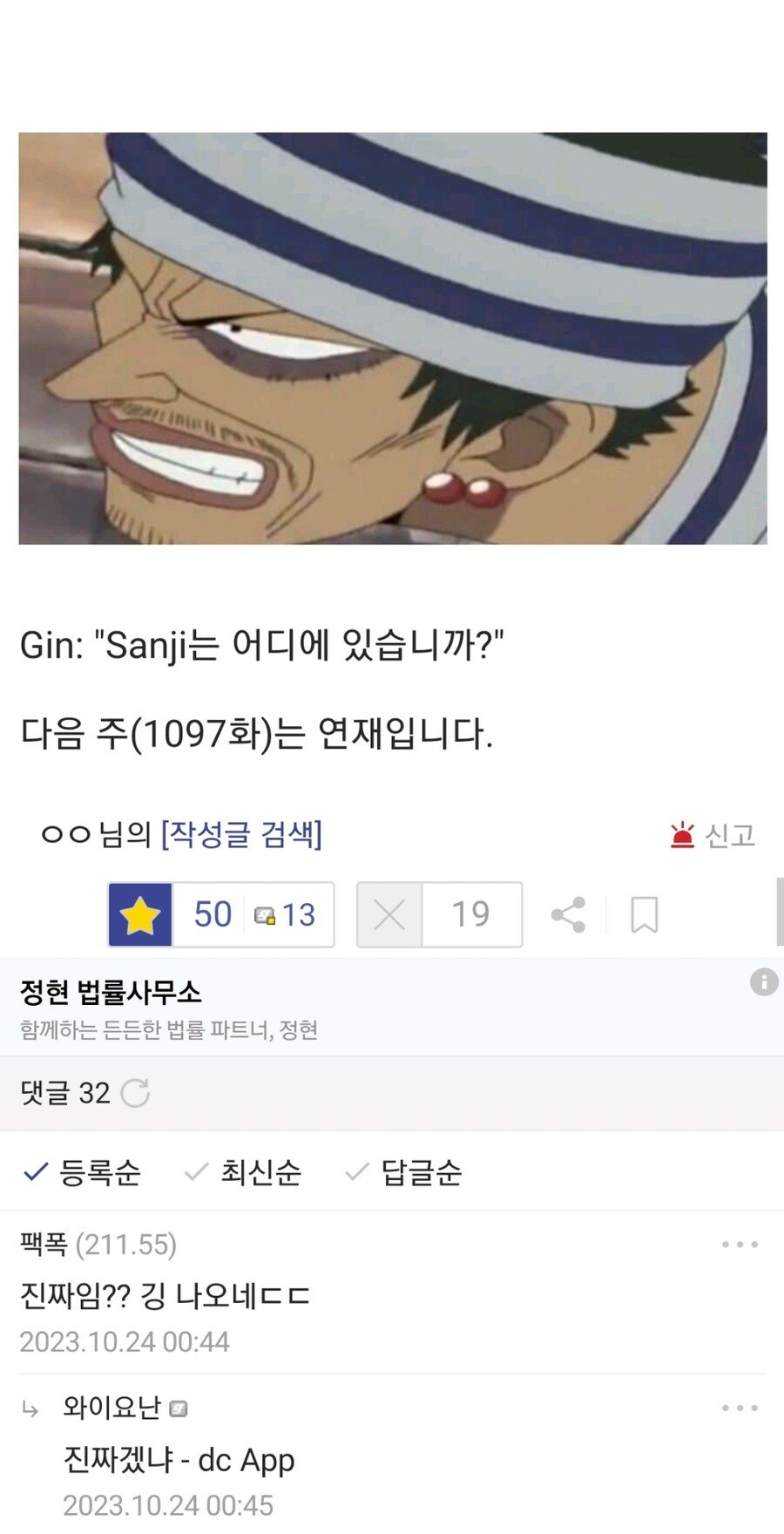
Task: Open options for 팩폭's comment
Action: (x=739, y=1245)
